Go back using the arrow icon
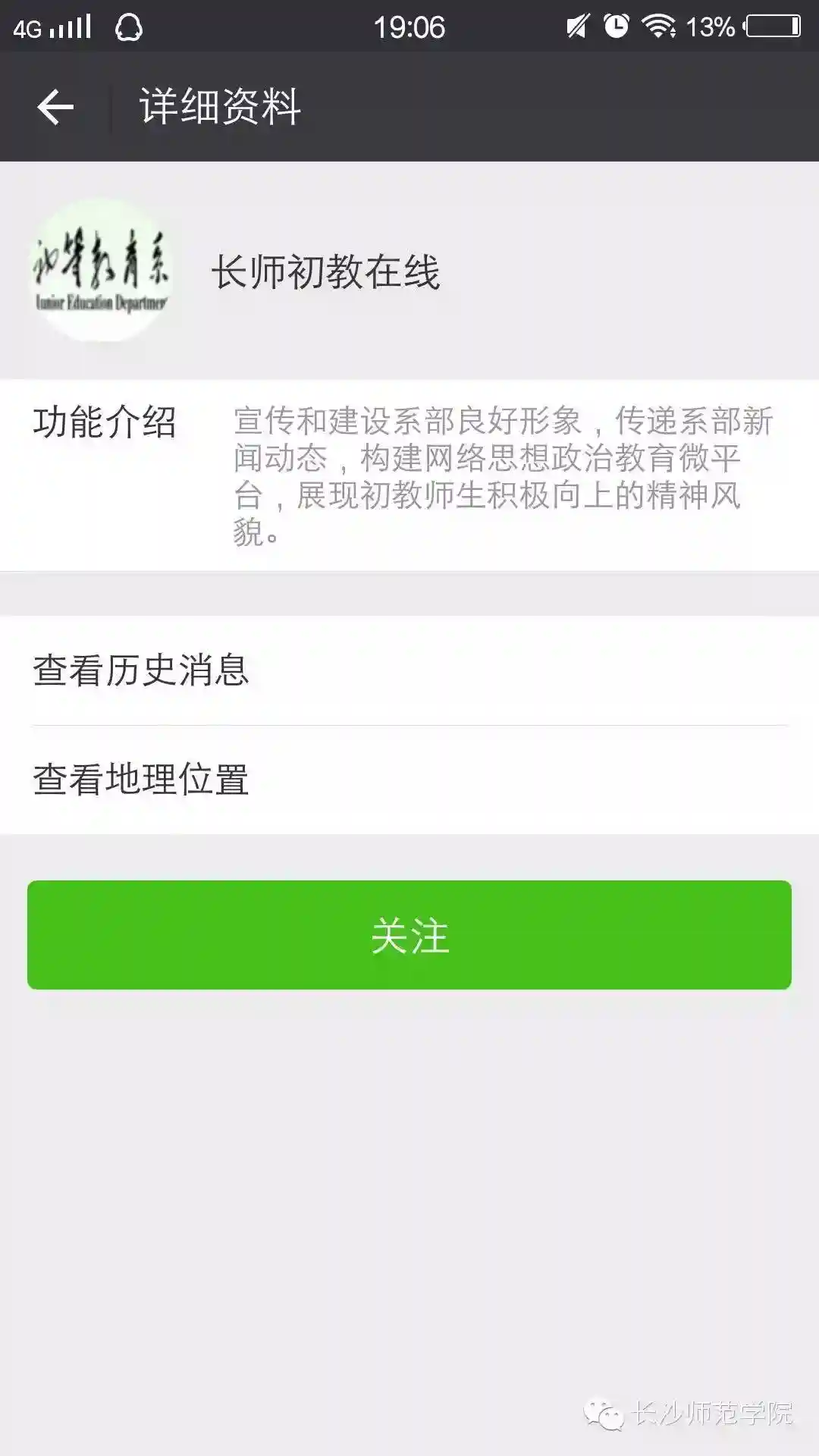The height and width of the screenshot is (1456, 819). coord(55,107)
